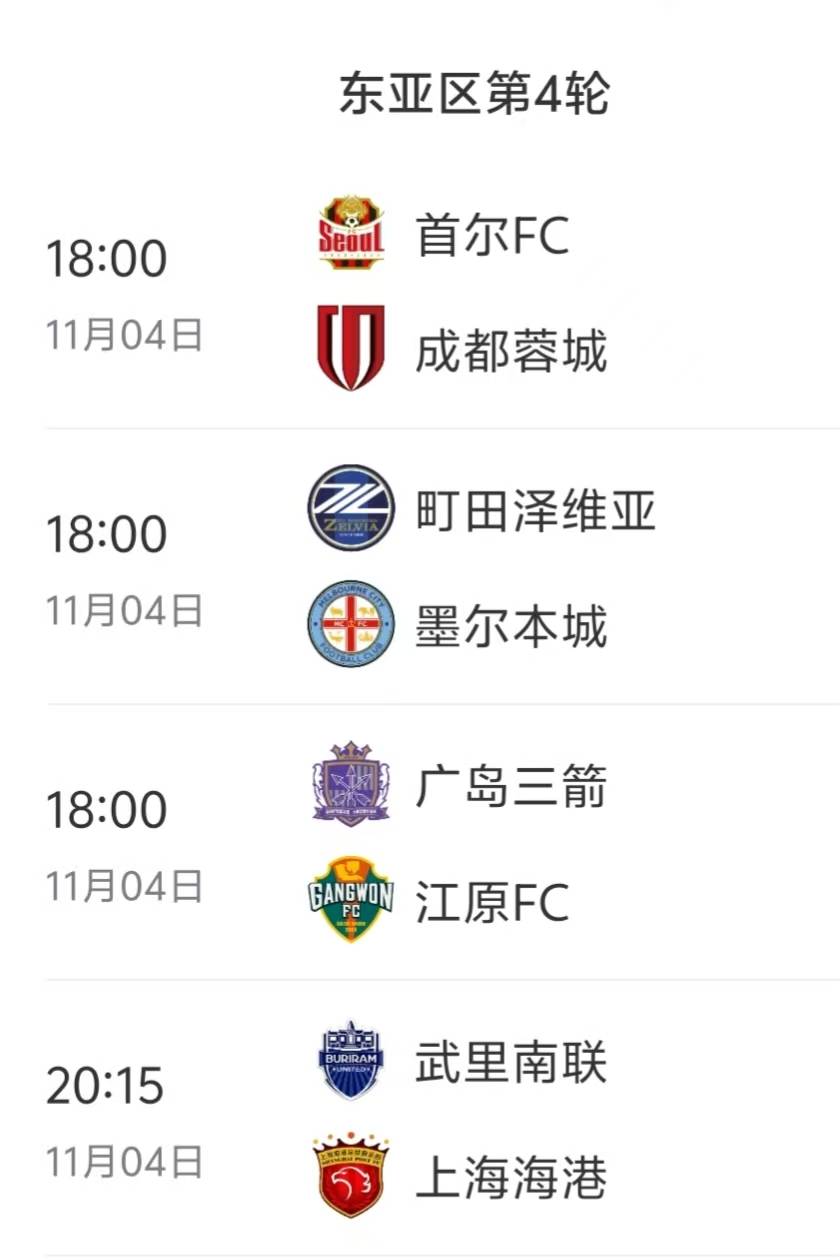Select the 首尔FC team name
Viewport: 840px width, 1260px height.
point(492,238)
